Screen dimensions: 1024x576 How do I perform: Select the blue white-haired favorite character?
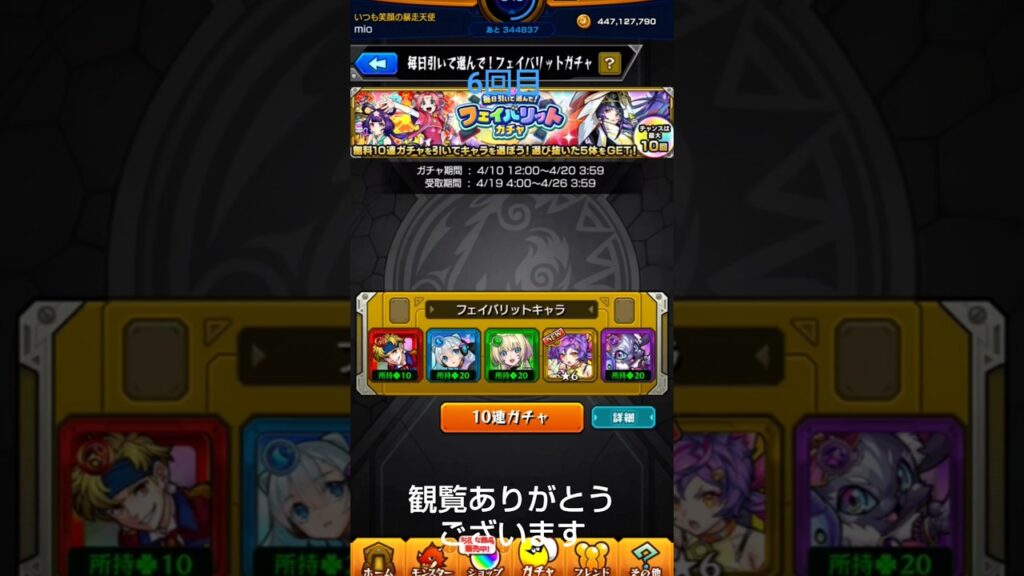pos(454,355)
